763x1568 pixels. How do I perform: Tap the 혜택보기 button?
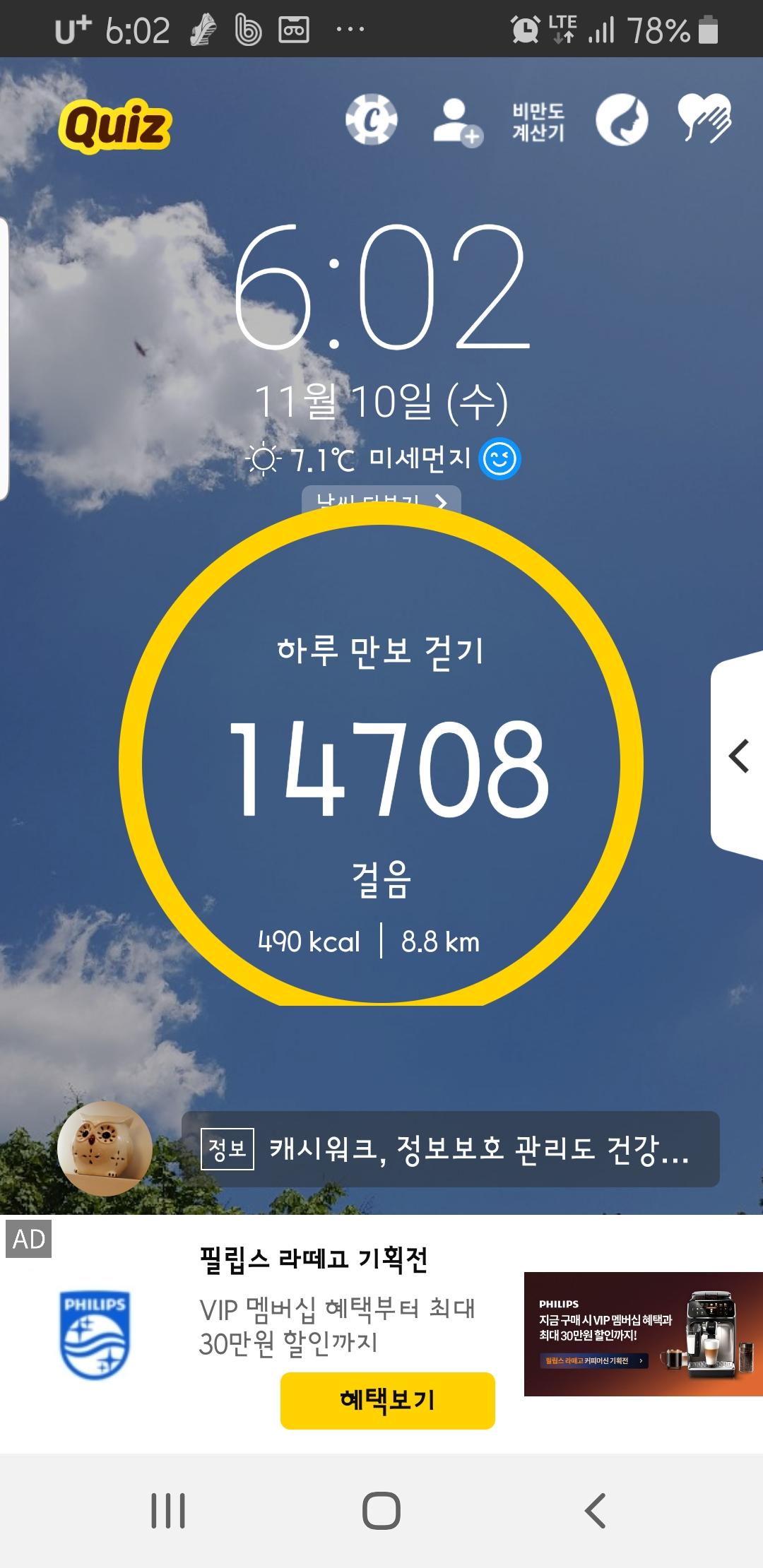(x=387, y=1400)
